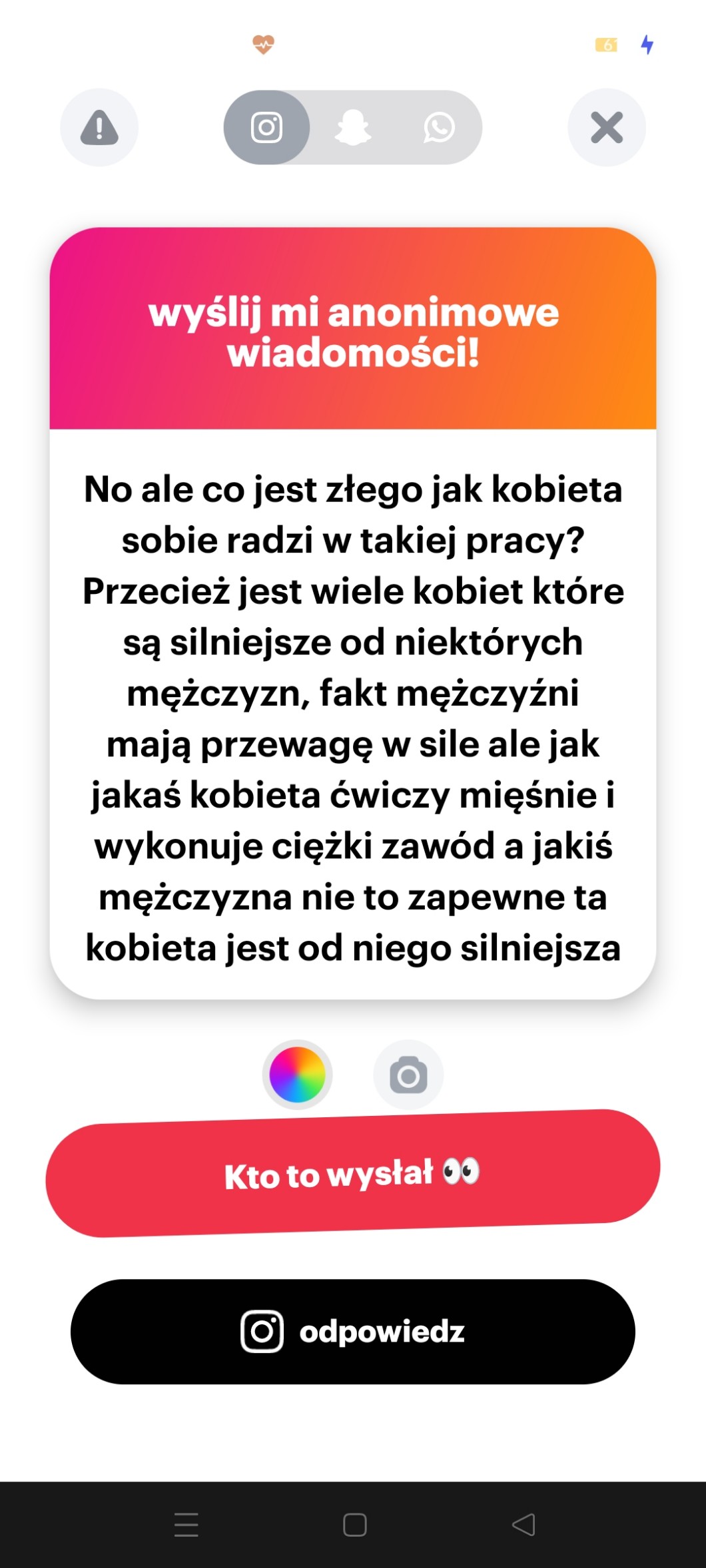Image resolution: width=706 pixels, height=1568 pixels.
Task: Go back using the system back button
Action: point(524,1524)
